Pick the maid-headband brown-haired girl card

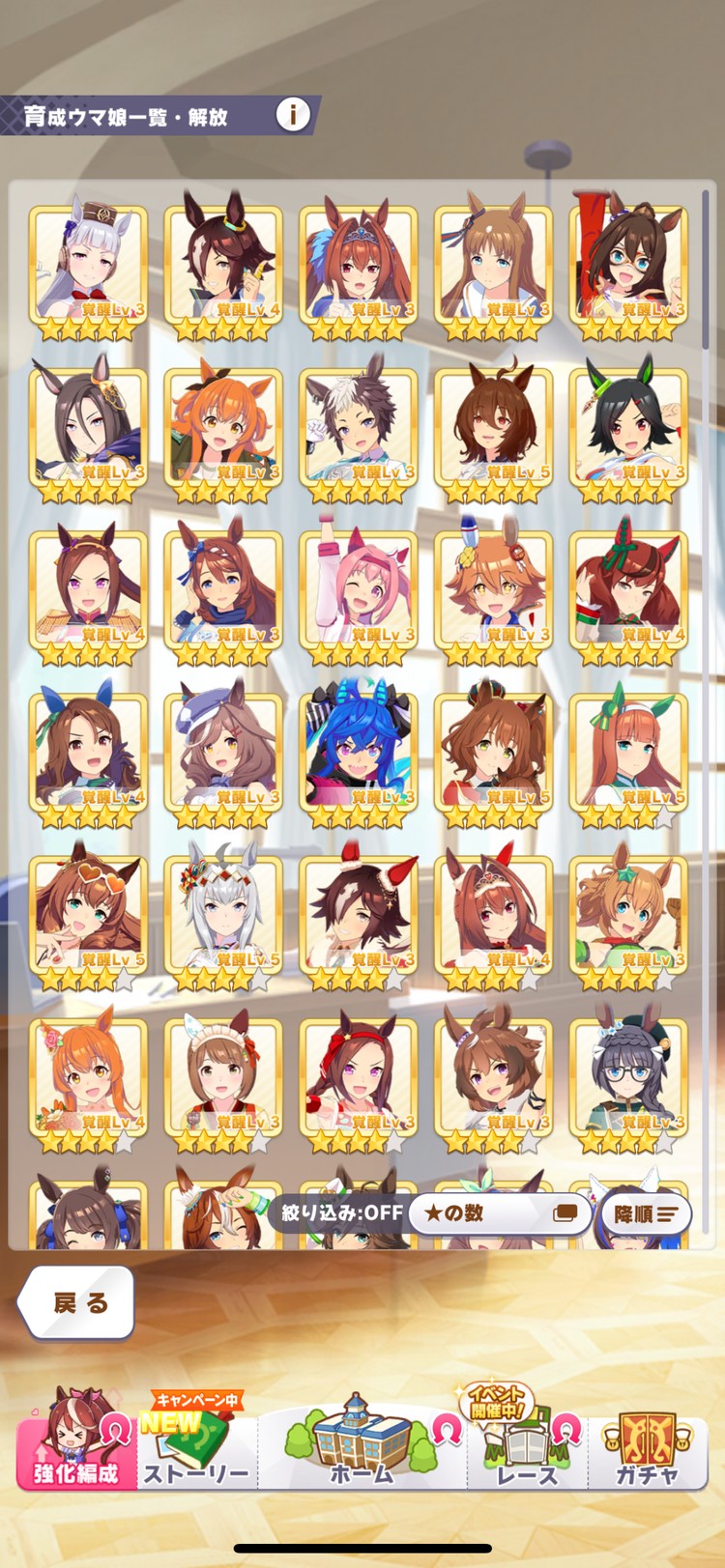[x=223, y=1075]
